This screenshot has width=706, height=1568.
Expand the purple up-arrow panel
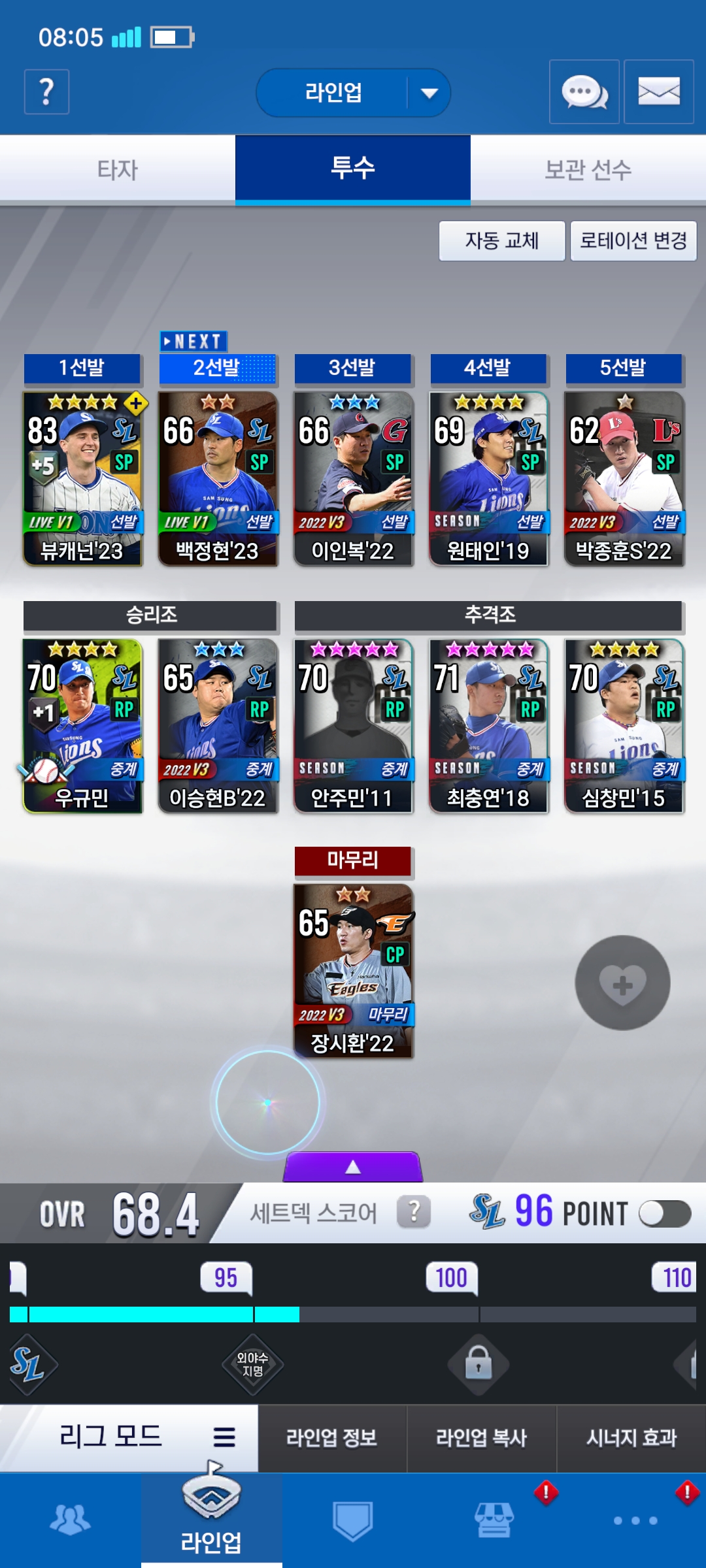353,1167
